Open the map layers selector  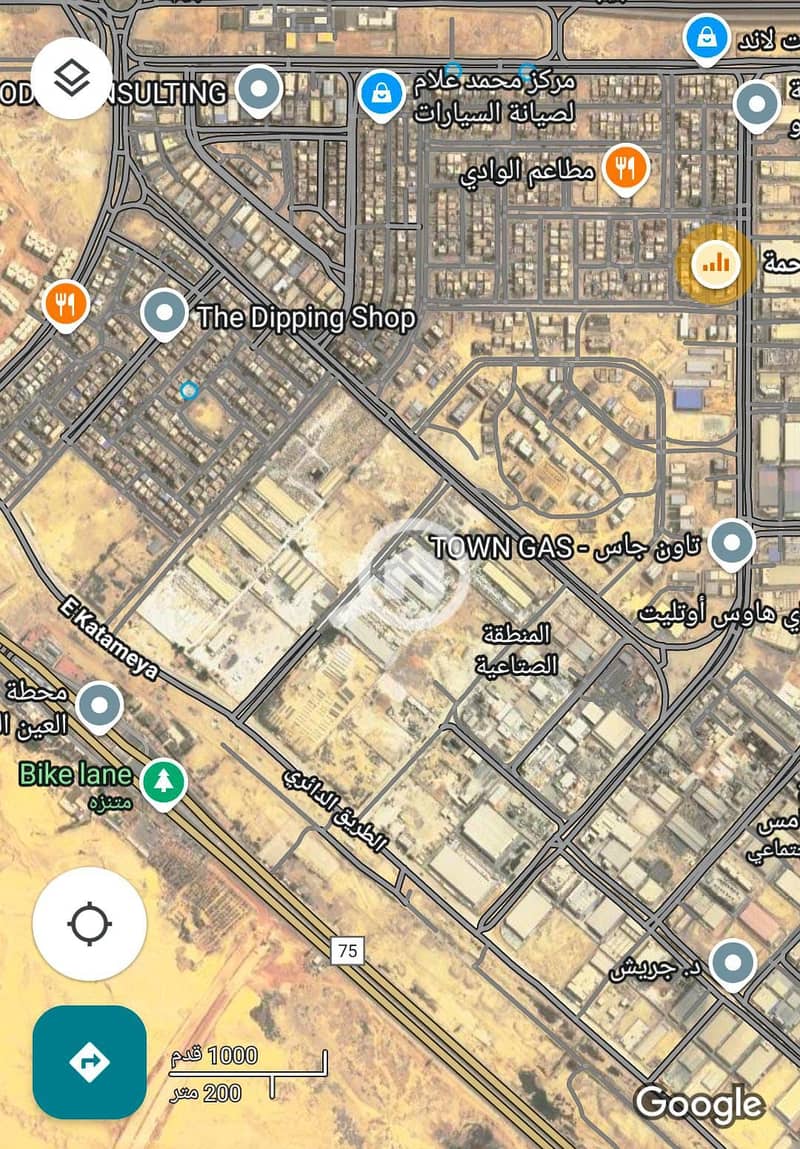coord(71,78)
